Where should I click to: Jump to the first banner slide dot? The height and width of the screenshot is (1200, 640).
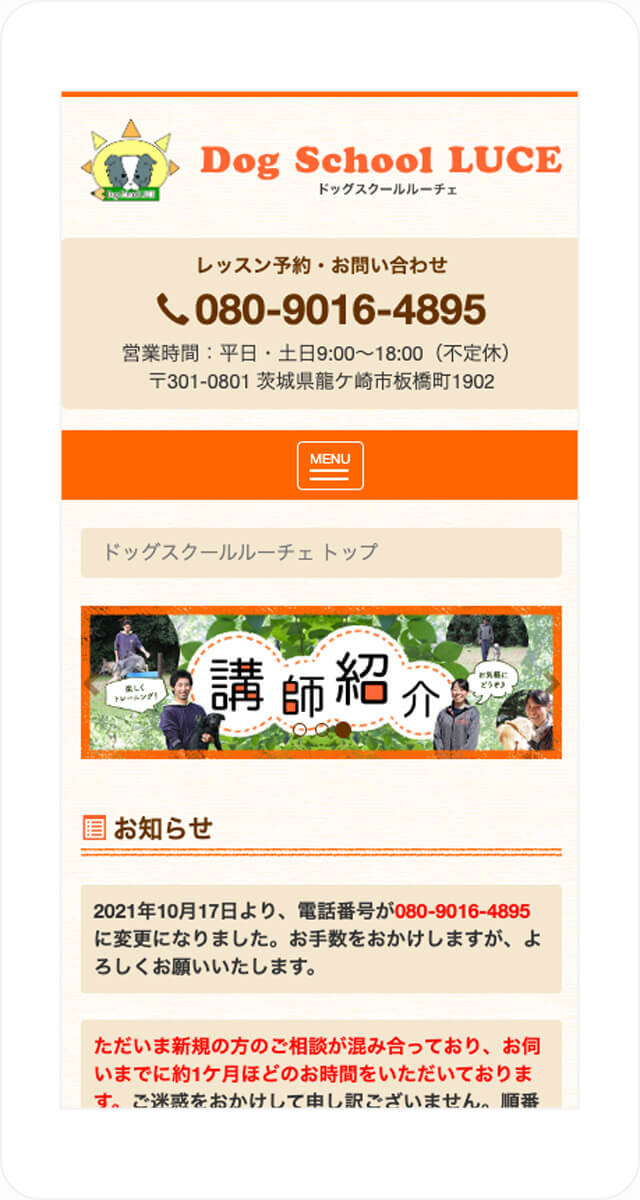point(300,730)
